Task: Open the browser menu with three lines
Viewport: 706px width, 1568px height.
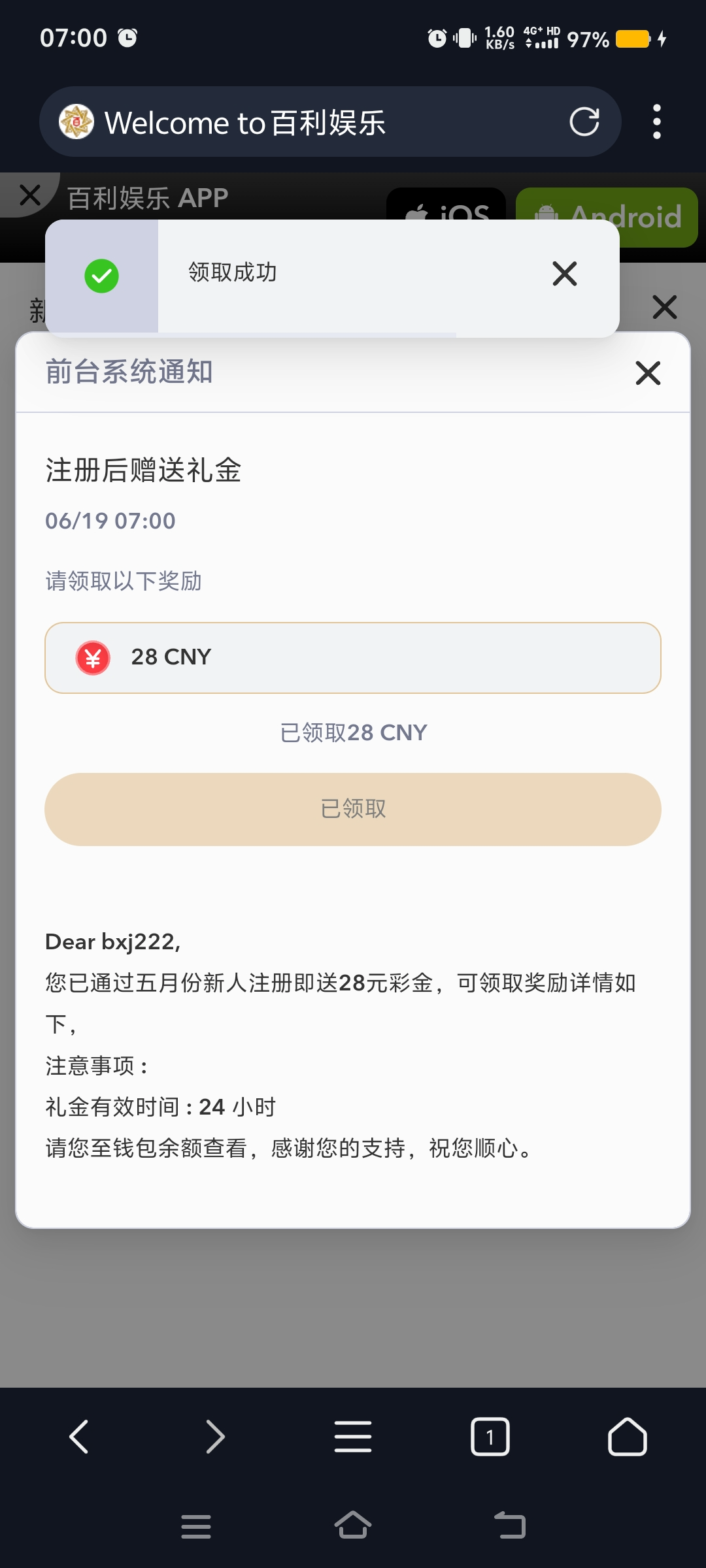Action: [x=353, y=1436]
